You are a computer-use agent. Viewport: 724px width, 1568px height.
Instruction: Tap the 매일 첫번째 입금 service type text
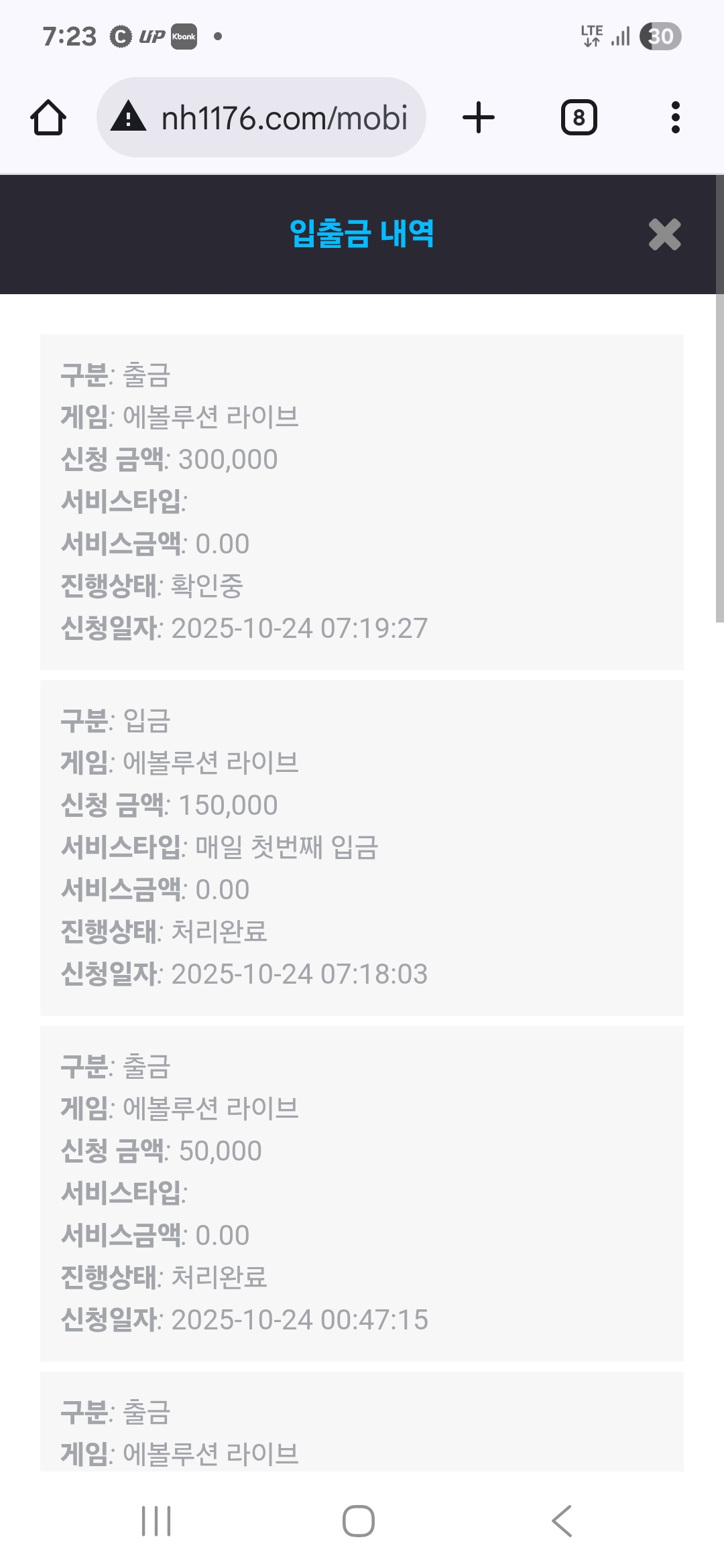(x=284, y=848)
